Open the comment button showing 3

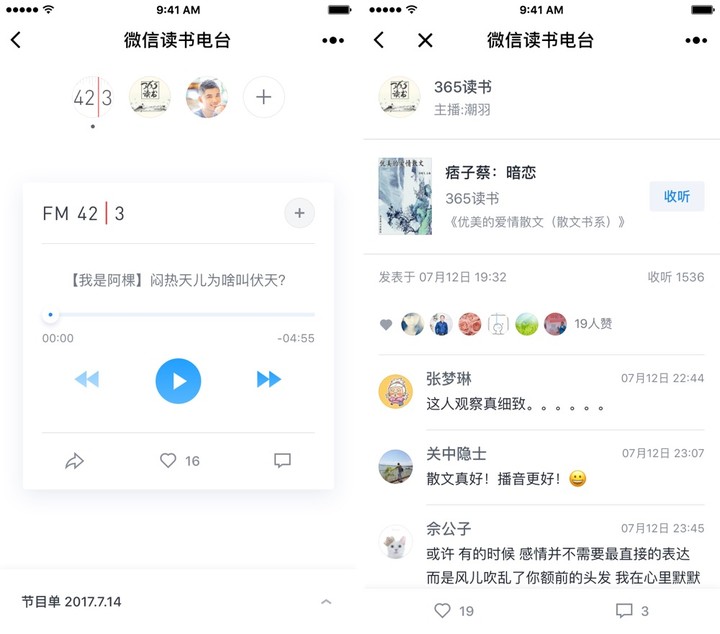point(632,610)
